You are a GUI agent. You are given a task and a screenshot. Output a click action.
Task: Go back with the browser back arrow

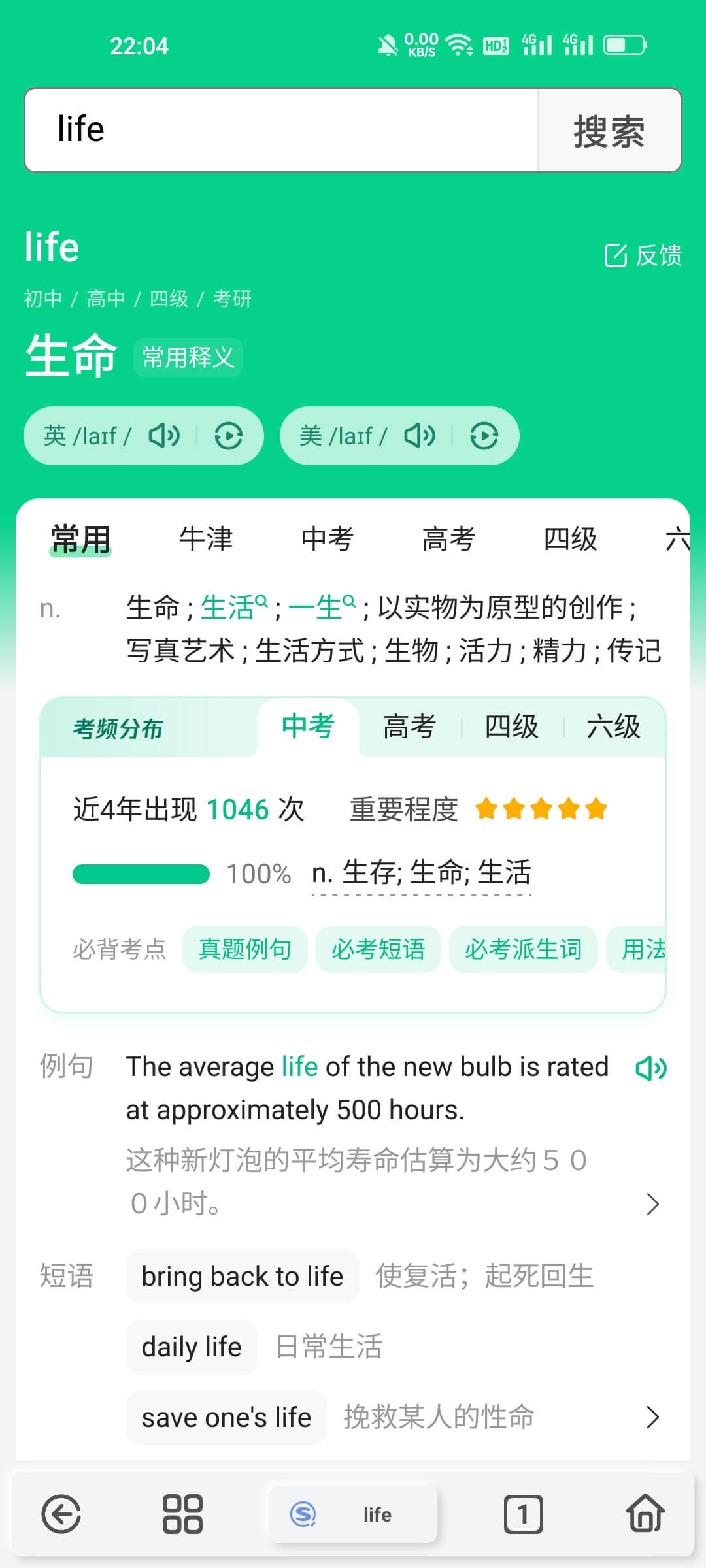[61, 1514]
